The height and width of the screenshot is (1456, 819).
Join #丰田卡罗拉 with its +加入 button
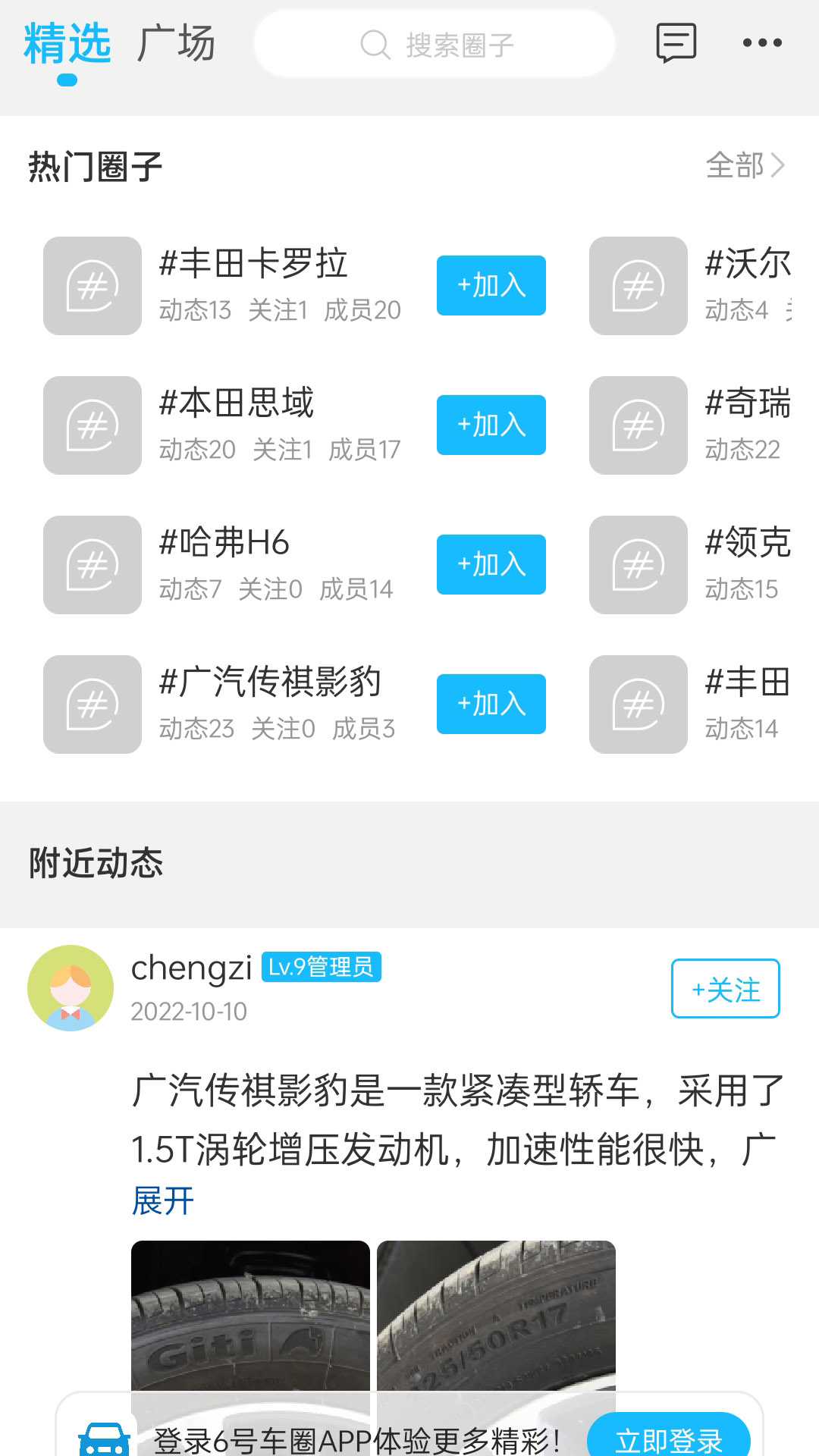click(x=491, y=286)
